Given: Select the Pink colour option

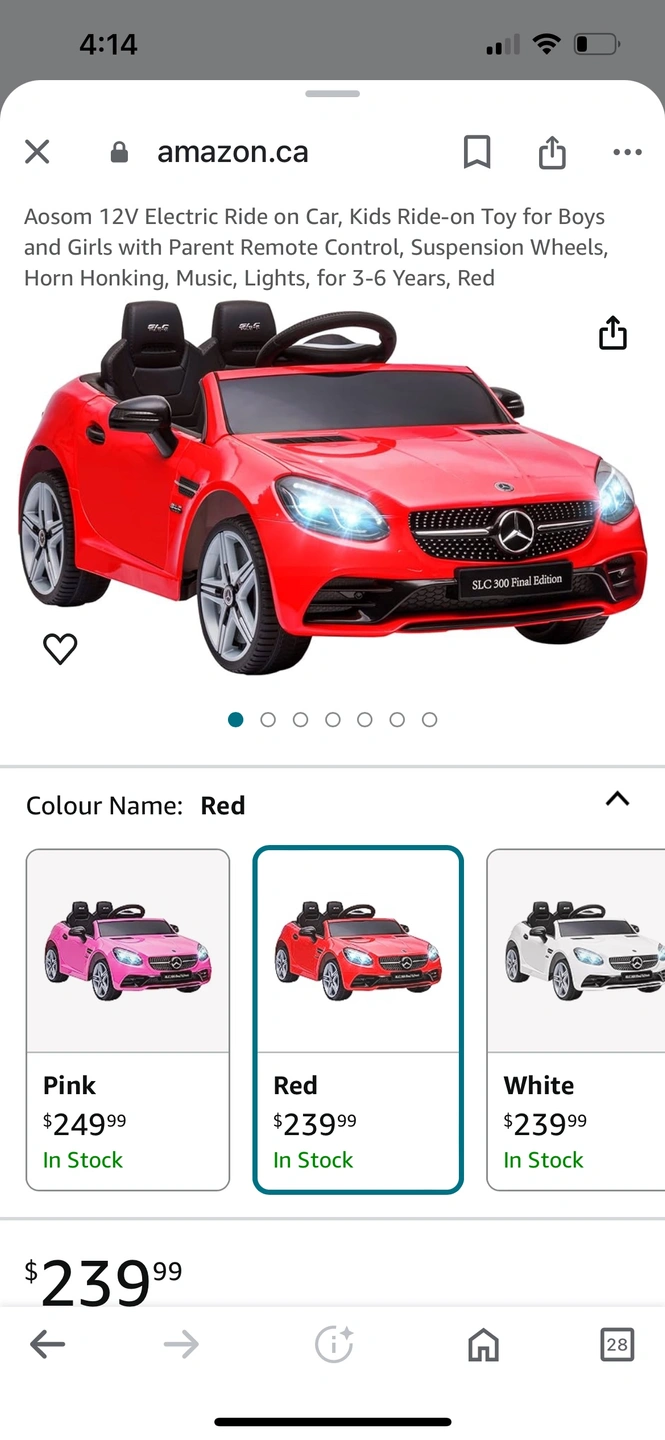Looking at the screenshot, I should click(x=128, y=1019).
